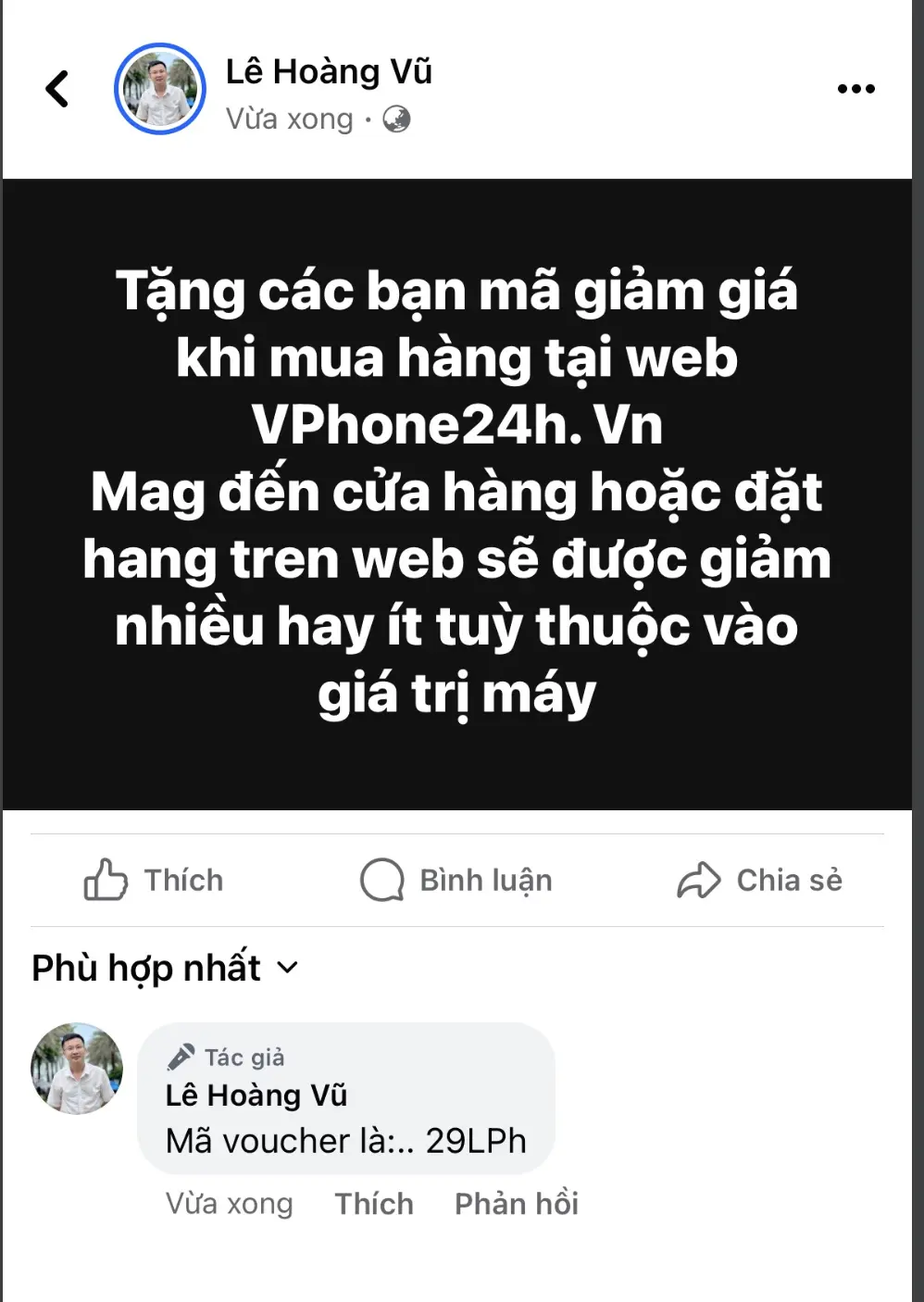Tap Bình luận to comment on post
The image size is (924, 1302).
[456, 880]
